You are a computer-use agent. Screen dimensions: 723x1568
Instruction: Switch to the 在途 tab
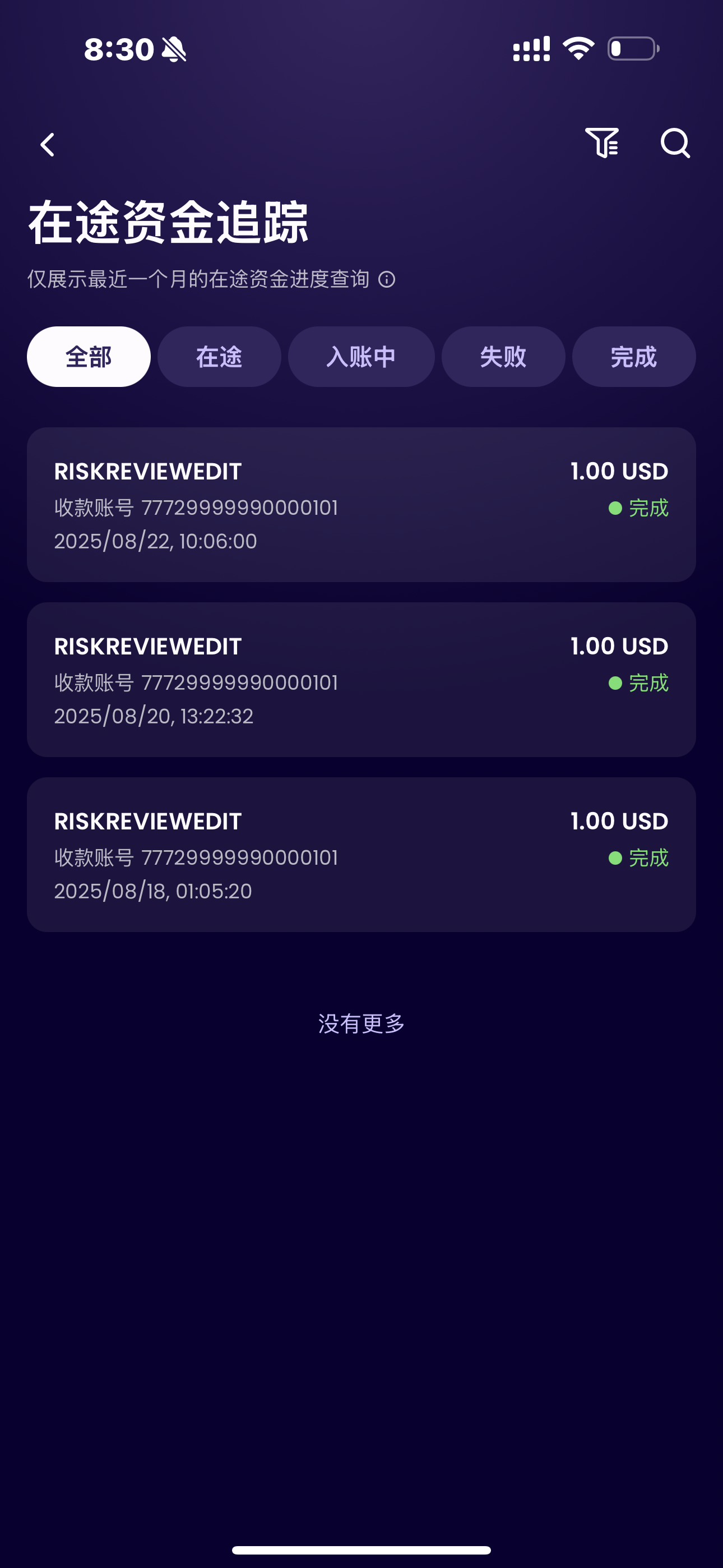(x=219, y=357)
